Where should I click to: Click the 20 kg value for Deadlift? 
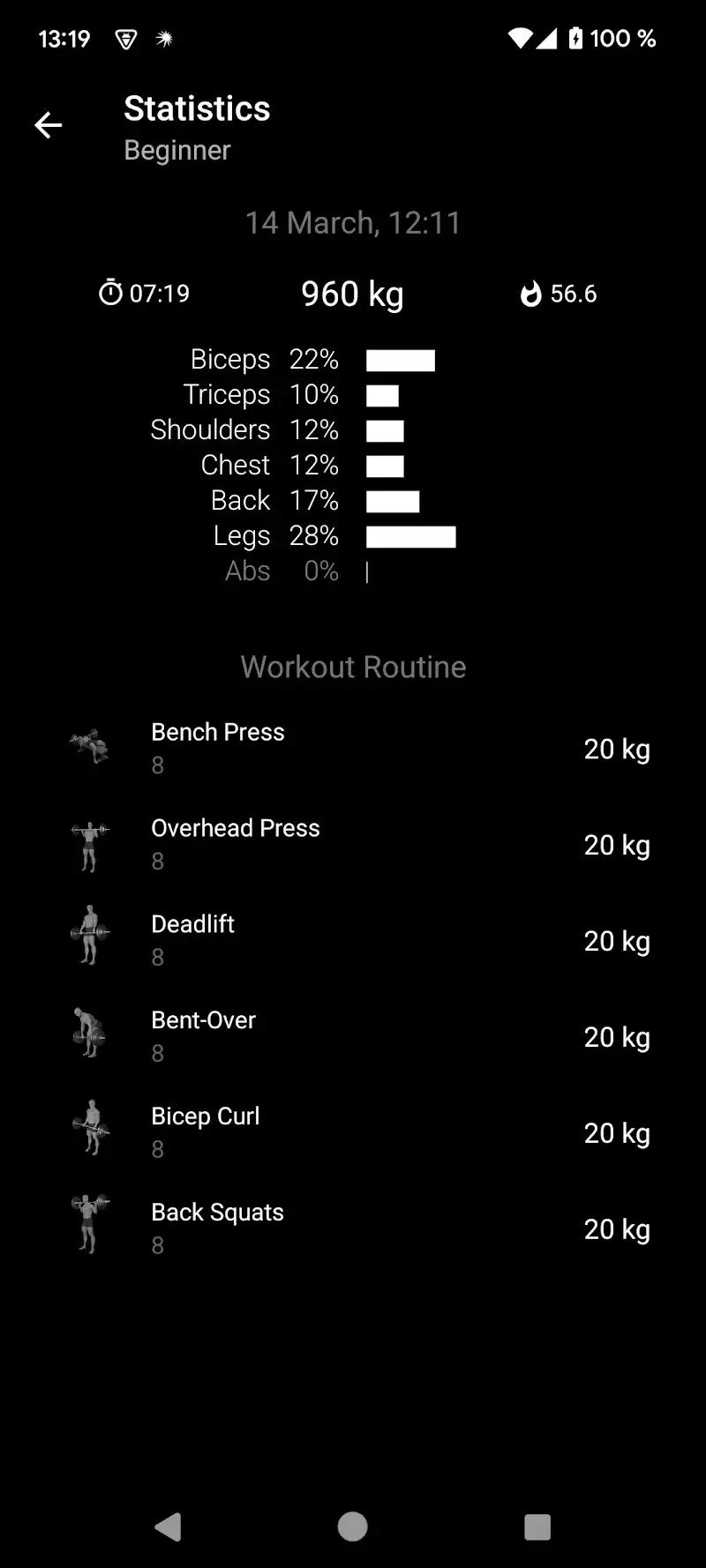[617, 941]
